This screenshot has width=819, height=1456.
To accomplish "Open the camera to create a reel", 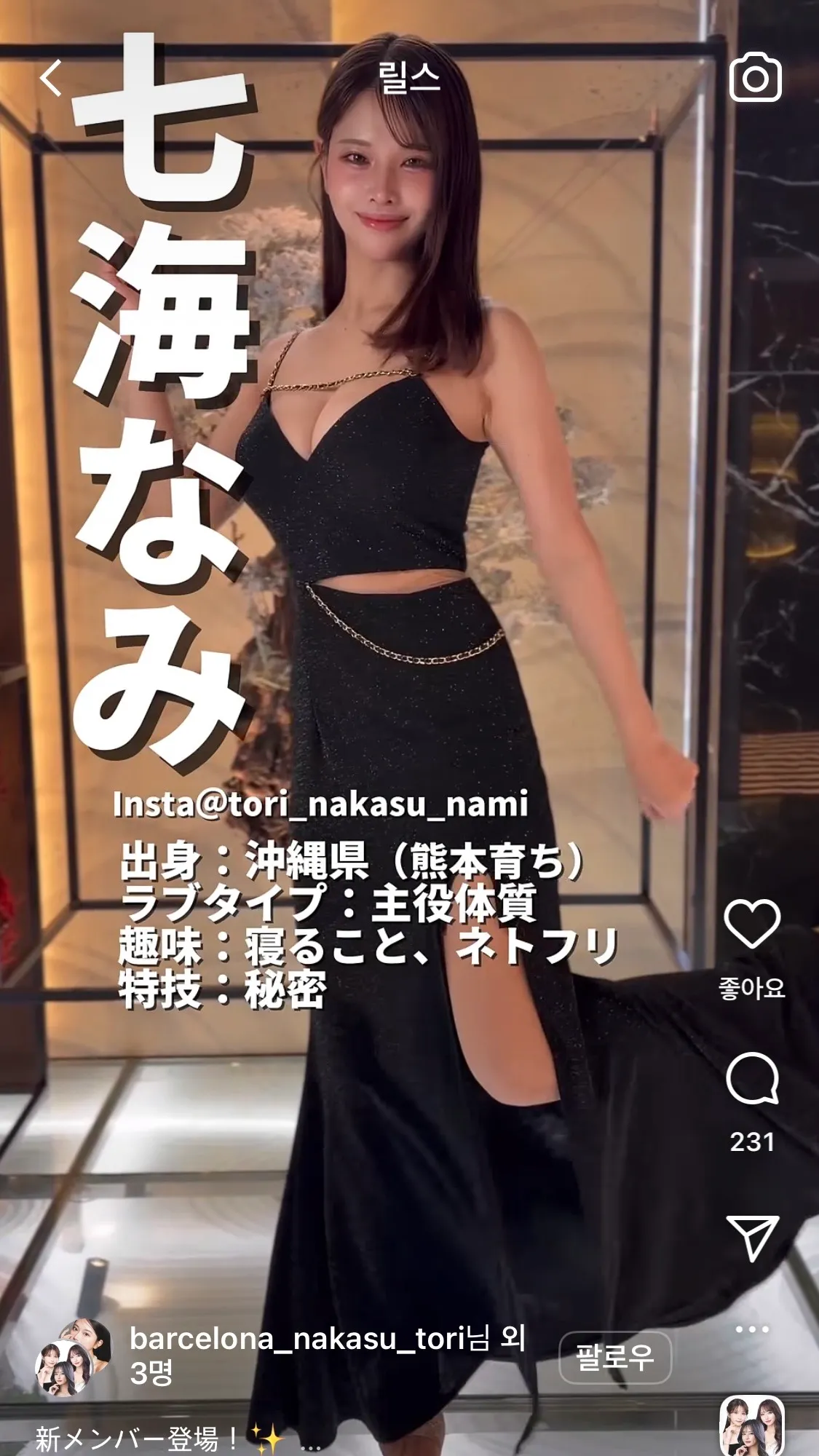I will coord(754,78).
